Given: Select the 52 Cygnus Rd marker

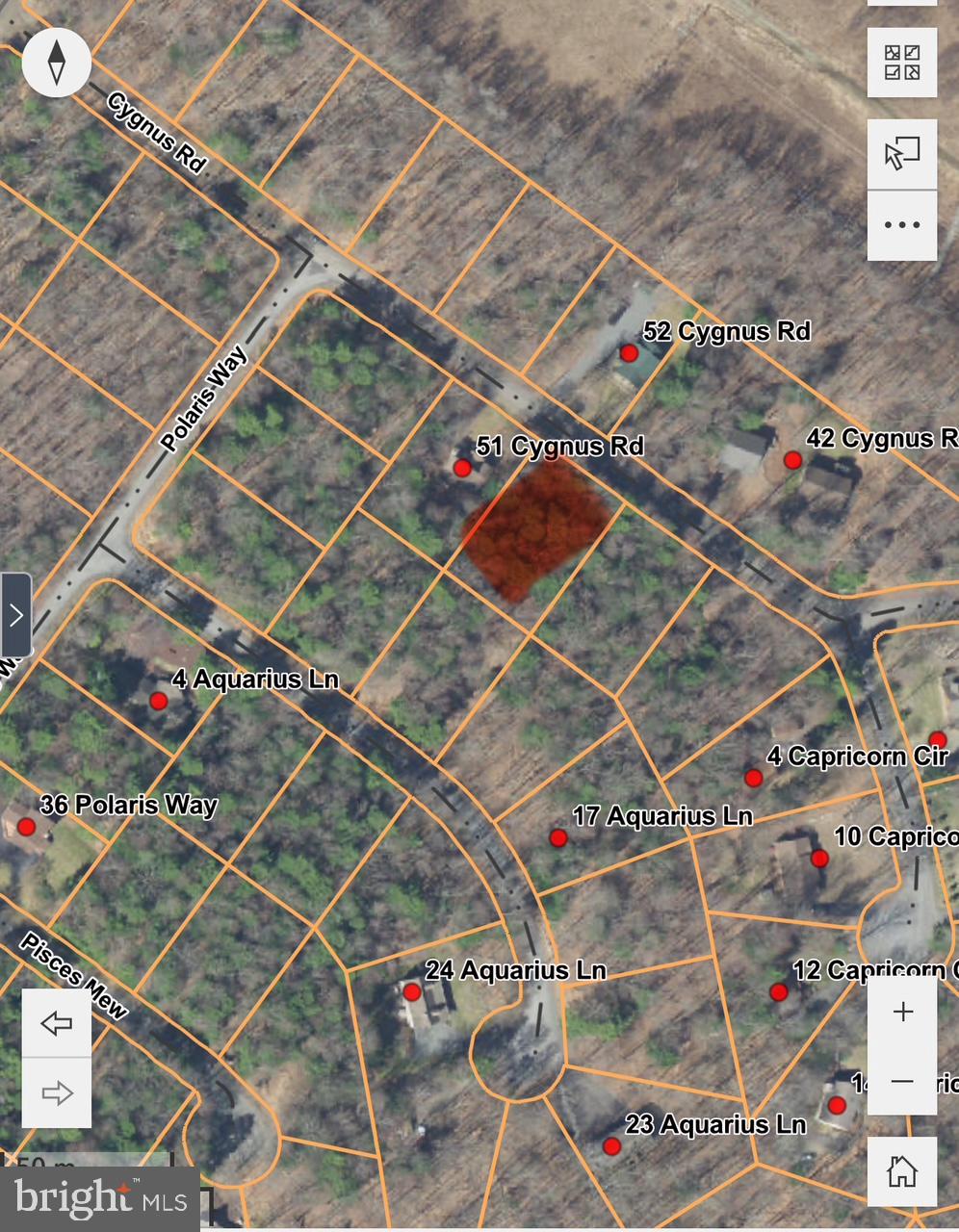Looking at the screenshot, I should pyautogui.click(x=629, y=353).
